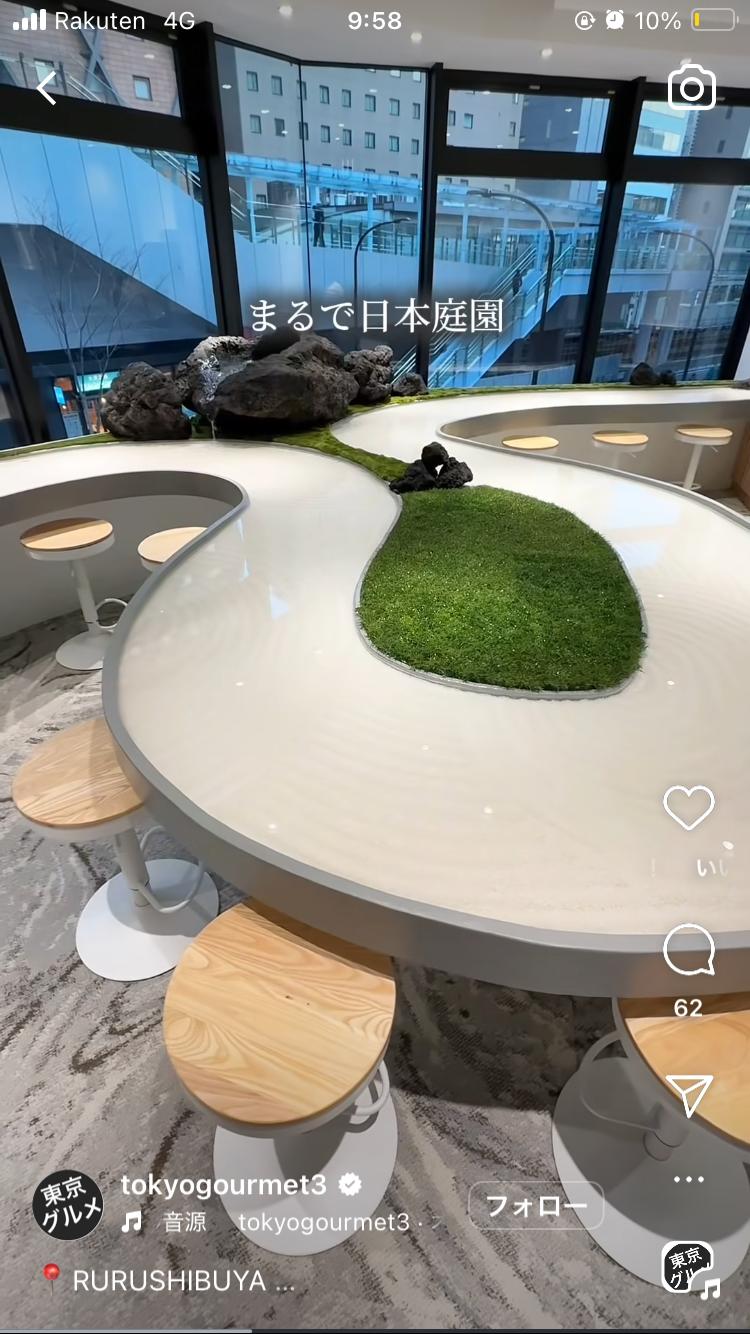
Task: Open tokyogourmet3 profile picture
Action: [x=68, y=1205]
